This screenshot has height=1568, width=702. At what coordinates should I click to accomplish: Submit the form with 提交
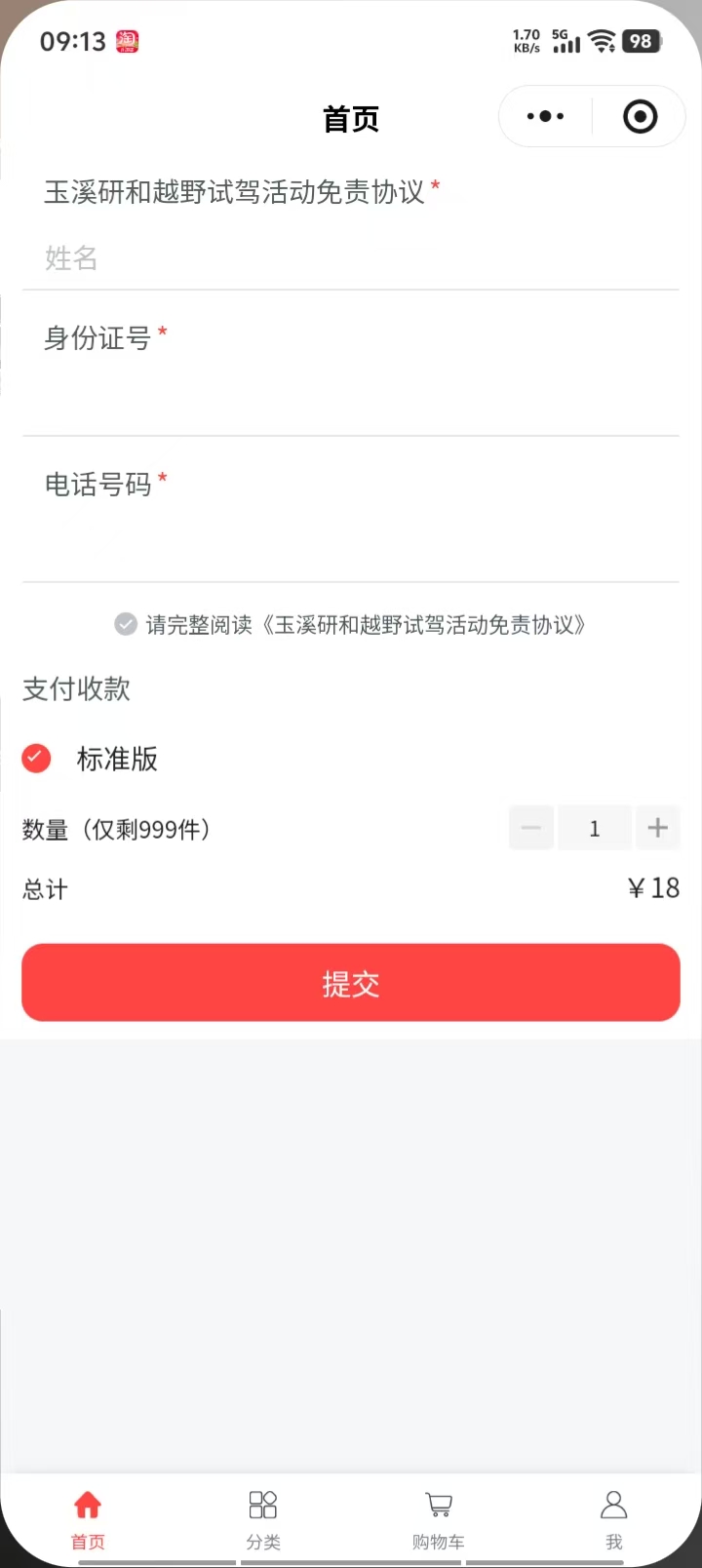351,983
